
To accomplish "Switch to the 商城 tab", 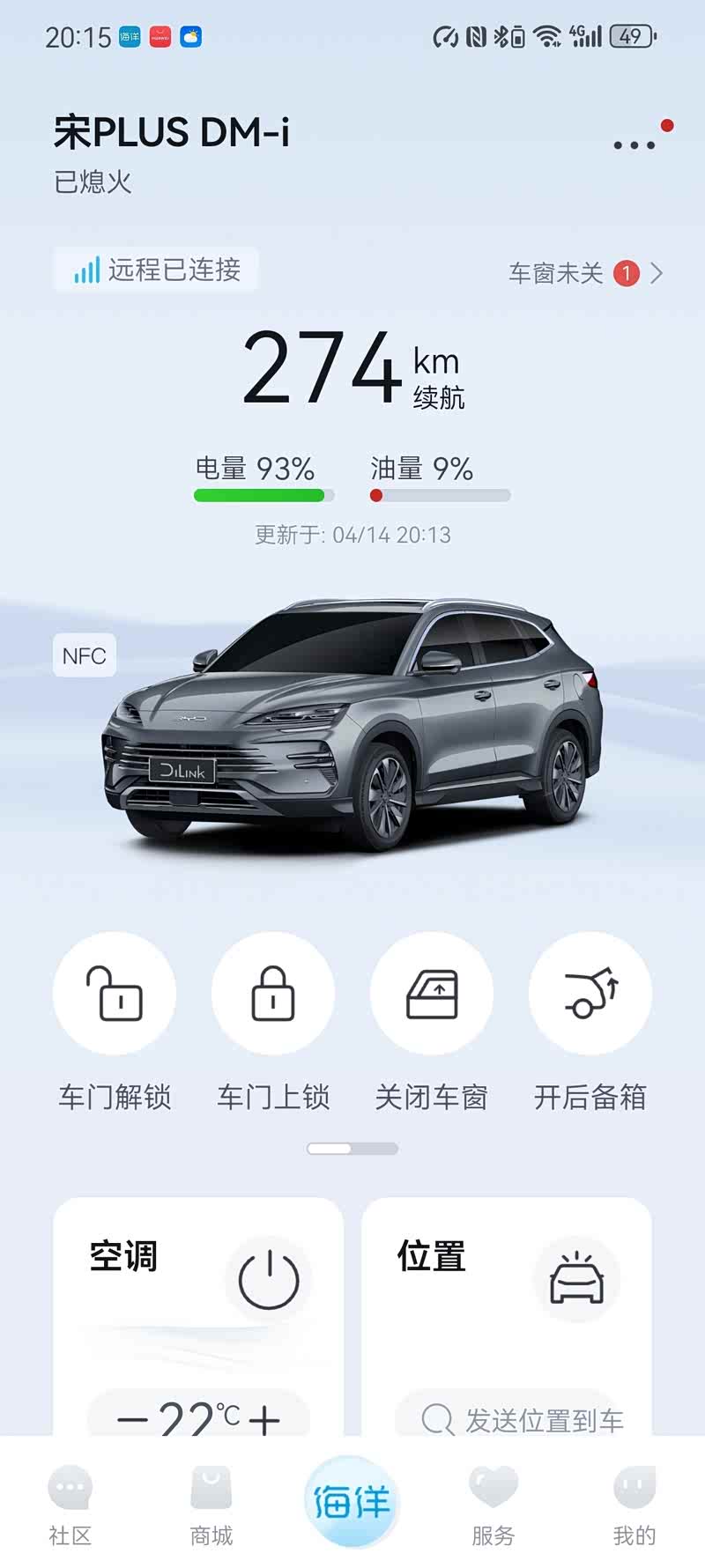I will click(211, 1507).
